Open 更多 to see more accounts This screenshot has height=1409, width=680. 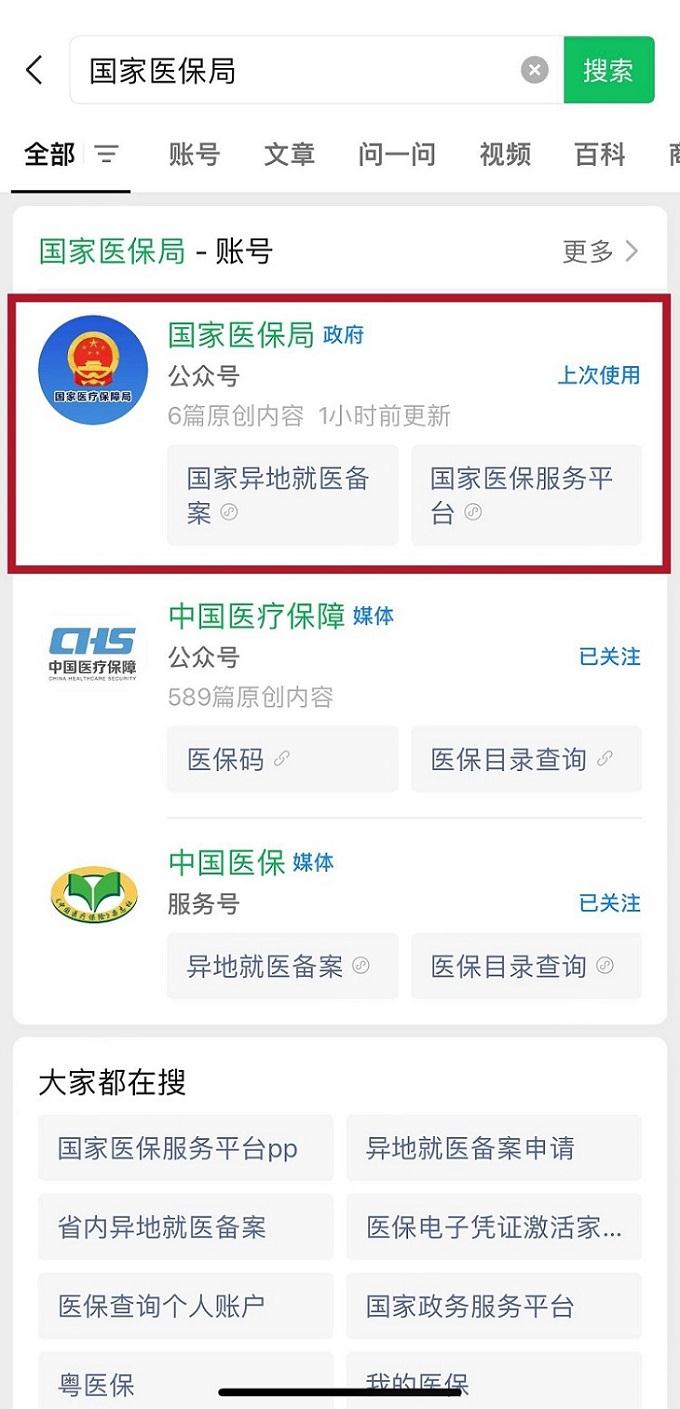[599, 251]
